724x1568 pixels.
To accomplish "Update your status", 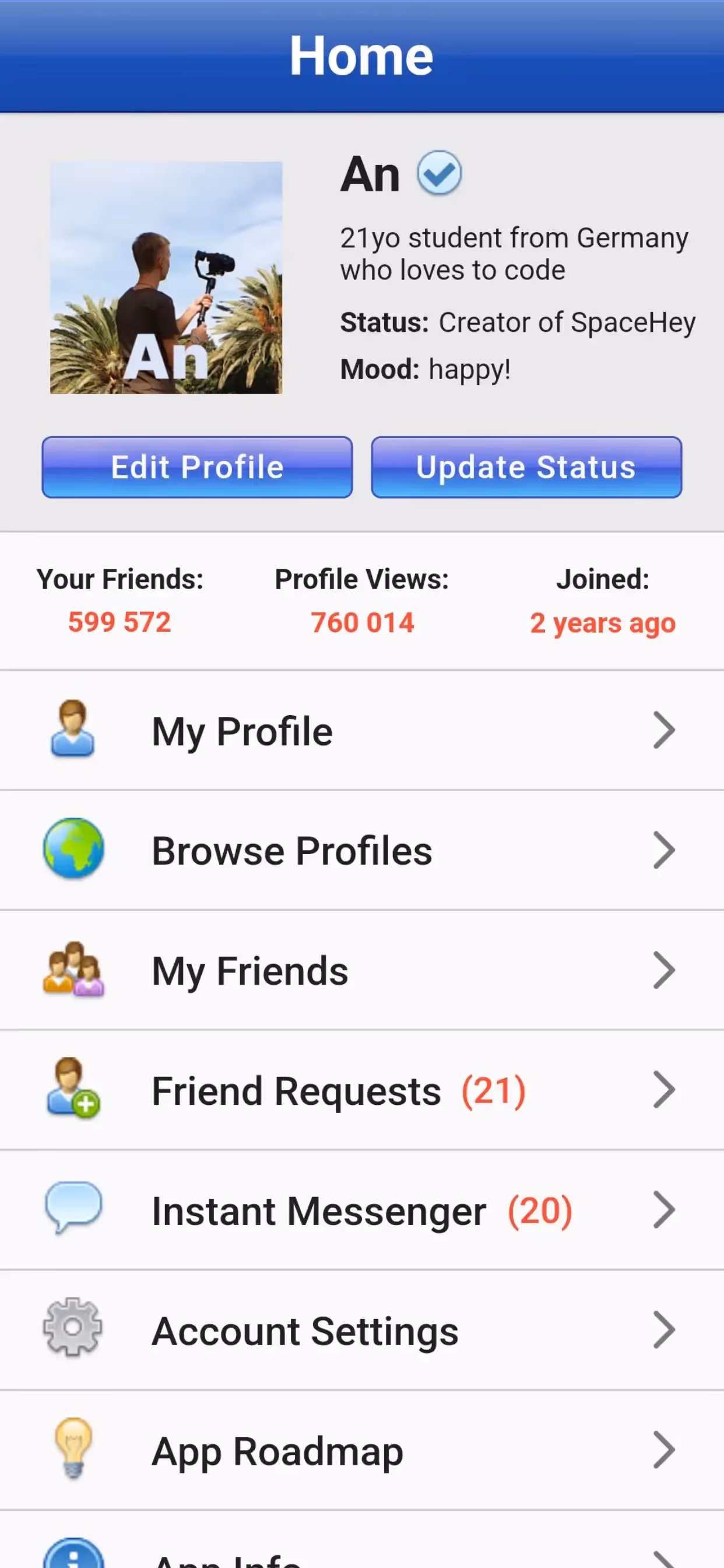I will coord(526,467).
